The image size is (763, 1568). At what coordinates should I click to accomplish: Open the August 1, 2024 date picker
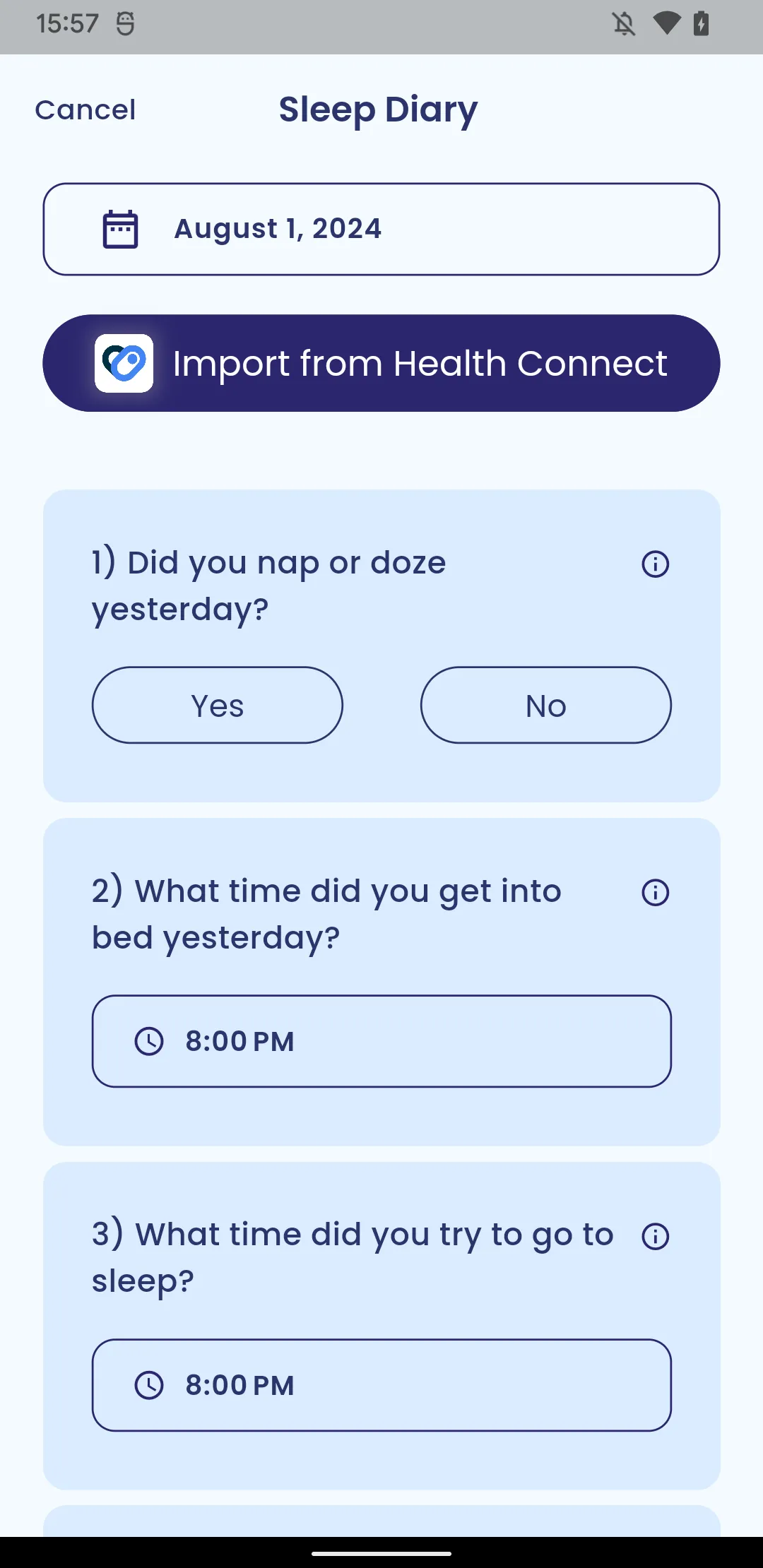pos(381,229)
